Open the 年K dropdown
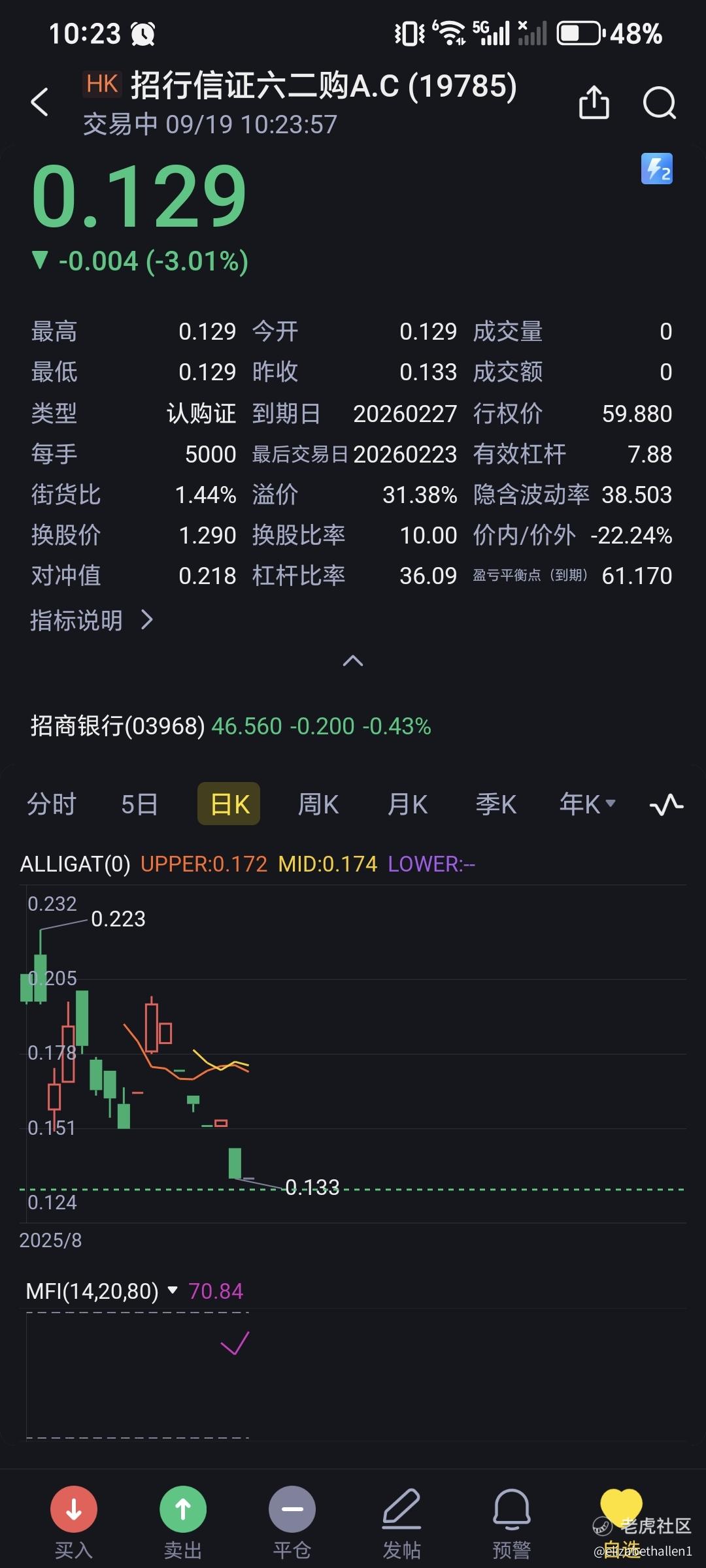The image size is (706, 1568). (x=588, y=804)
